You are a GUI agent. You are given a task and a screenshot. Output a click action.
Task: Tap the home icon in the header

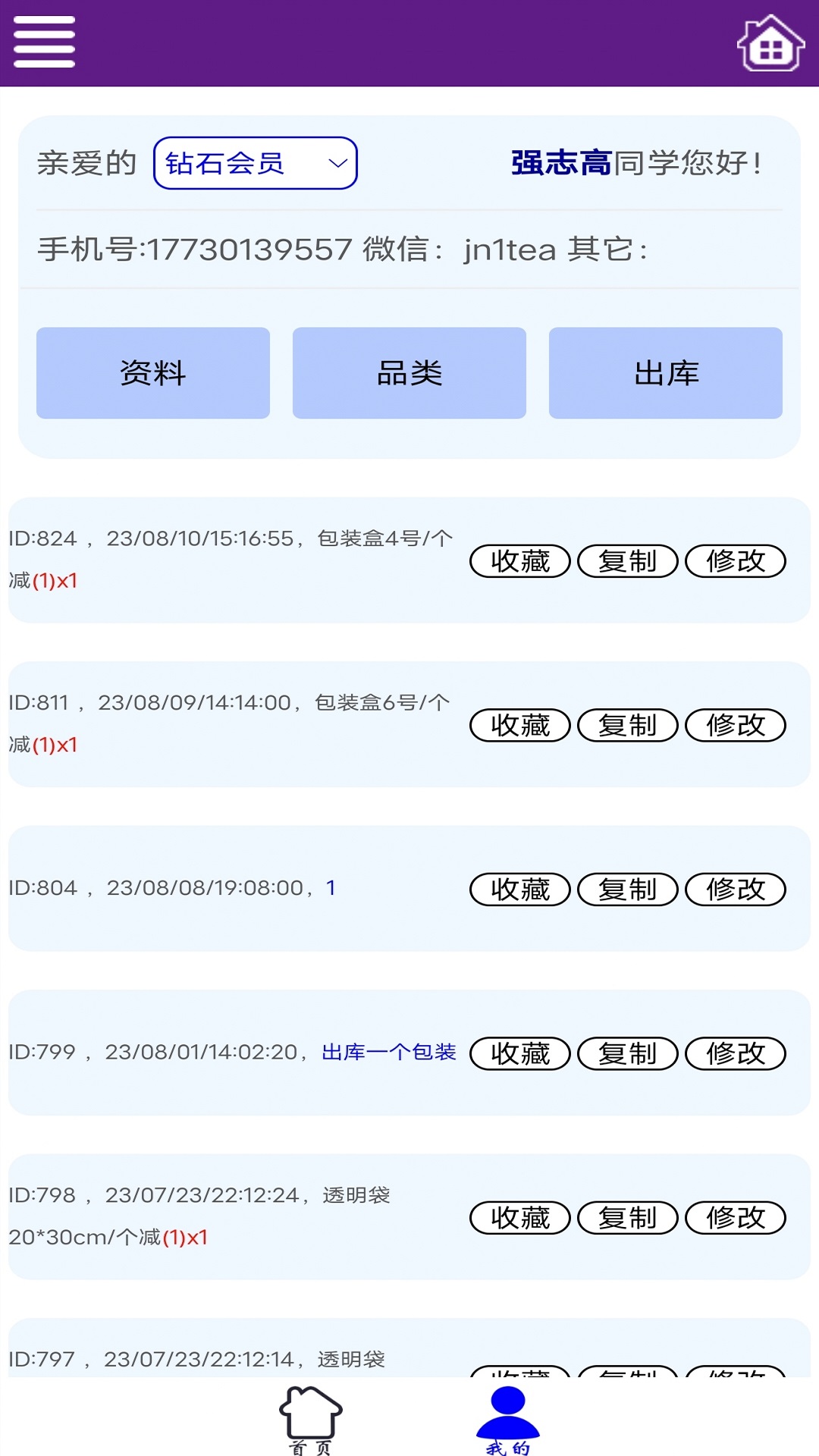coord(770,42)
